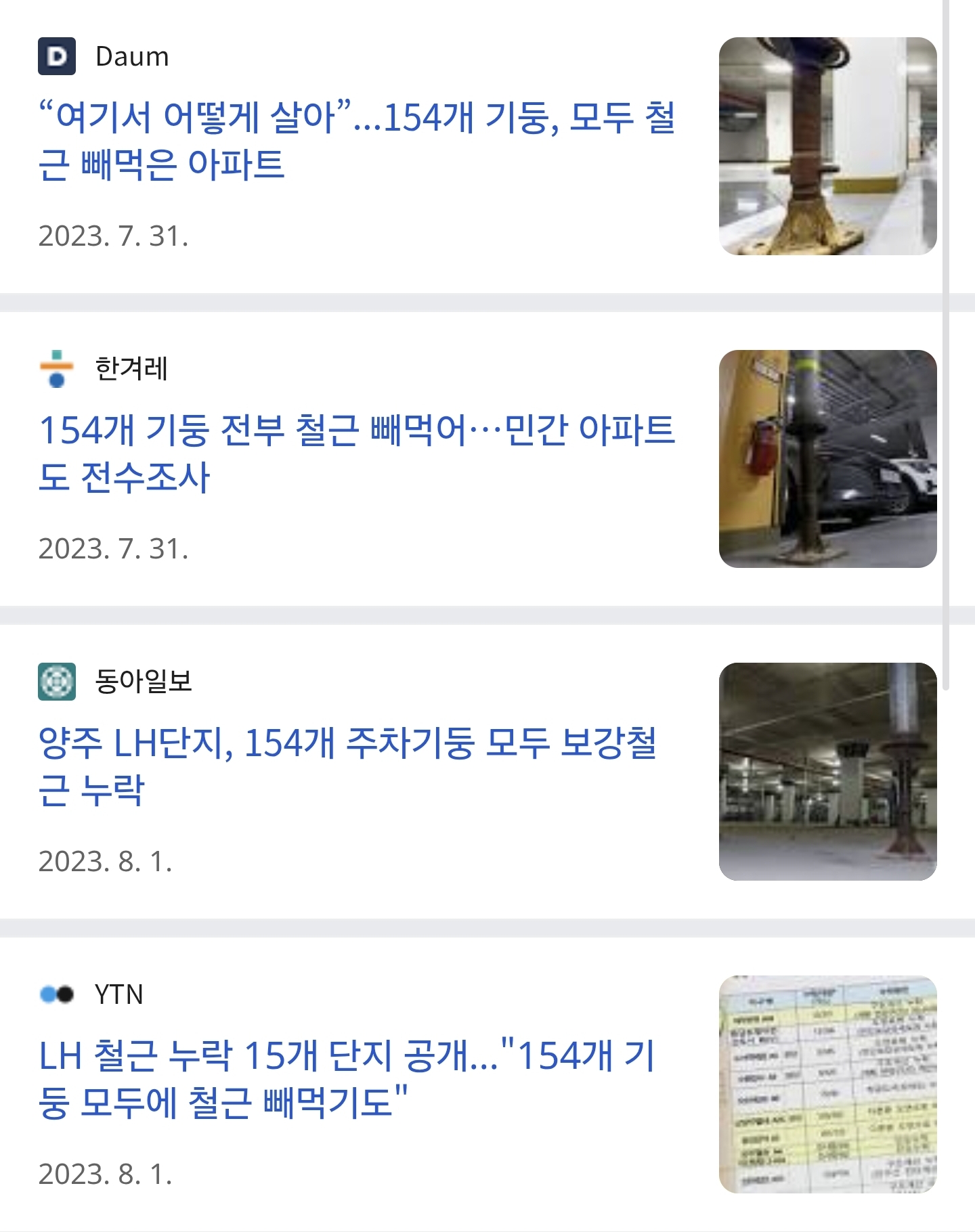The width and height of the screenshot is (975, 1232).
Task: Open the Daum article about 154 pillars
Action: pos(357,140)
